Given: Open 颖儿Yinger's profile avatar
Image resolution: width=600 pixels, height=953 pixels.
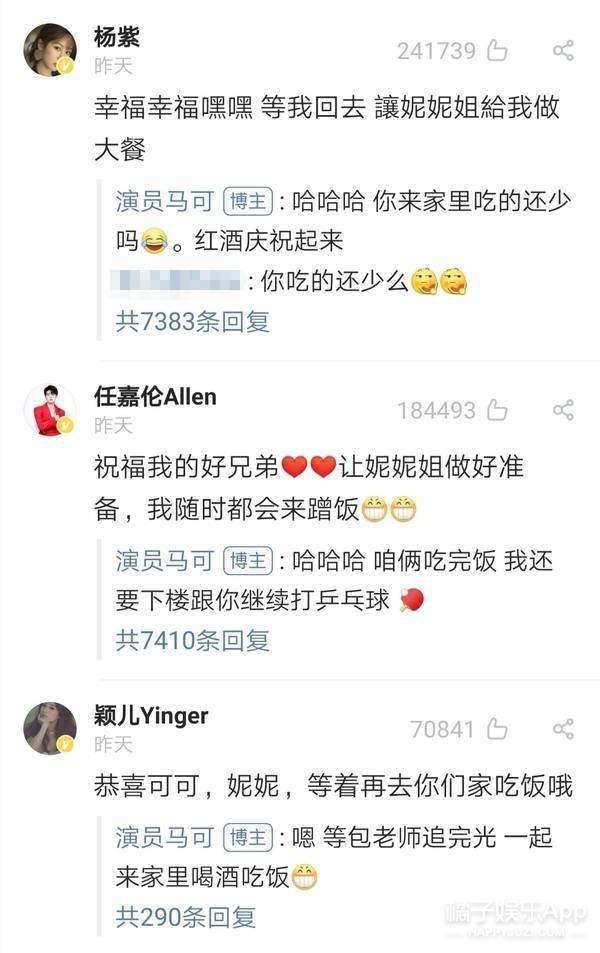Looking at the screenshot, I should (x=50, y=728).
